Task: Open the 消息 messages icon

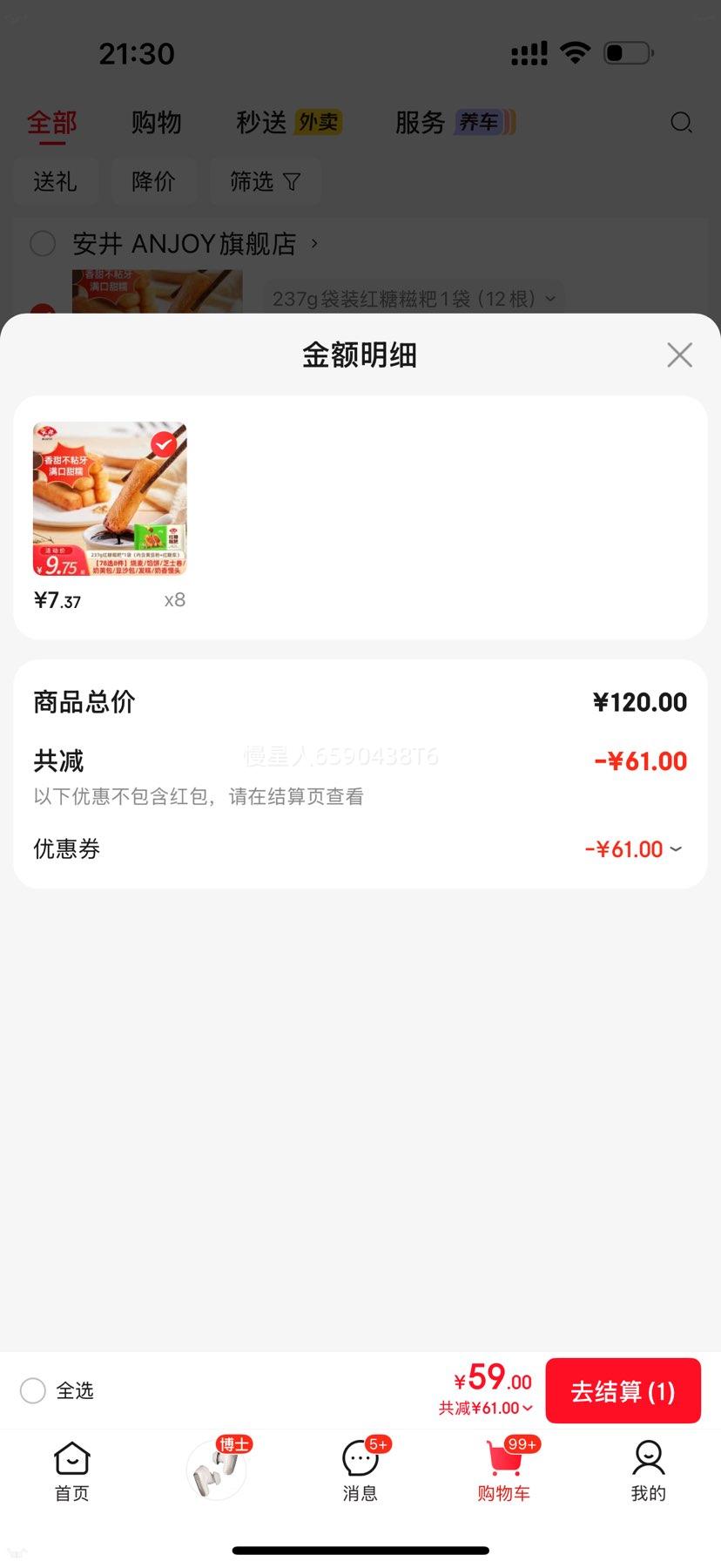Action: click(360, 1460)
